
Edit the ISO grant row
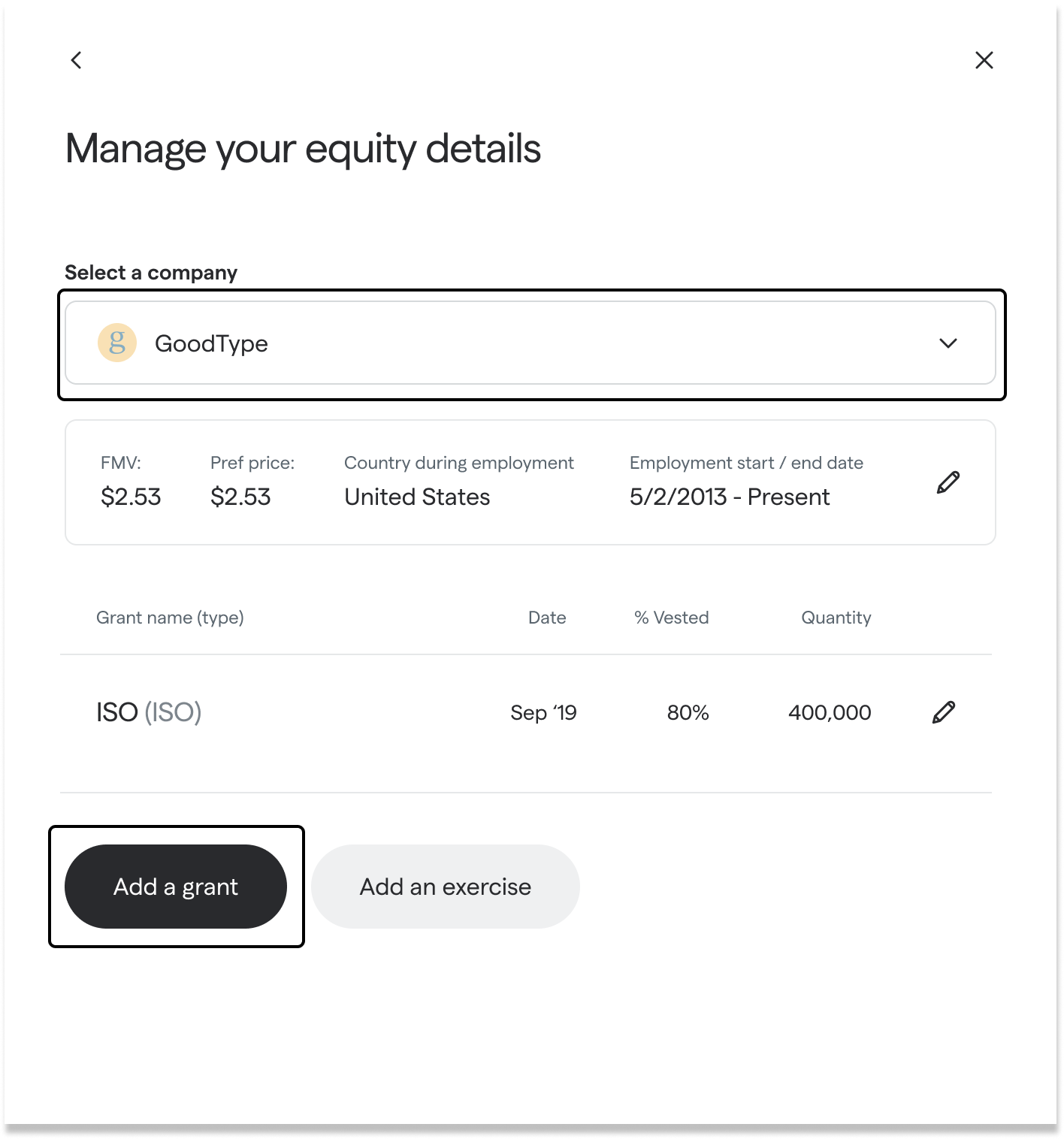pyautogui.click(x=943, y=712)
